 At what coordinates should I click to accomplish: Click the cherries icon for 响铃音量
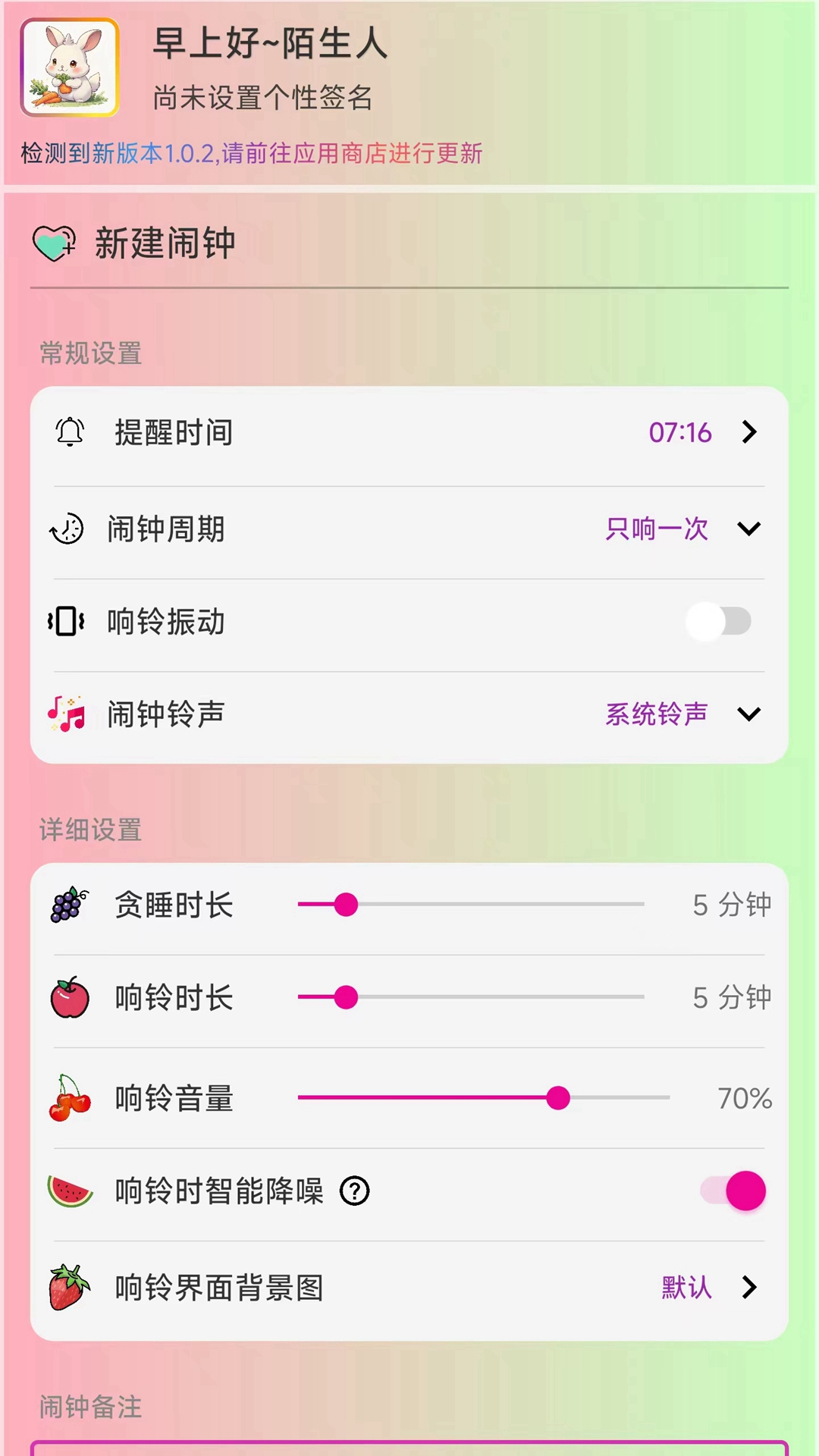[x=70, y=1099]
